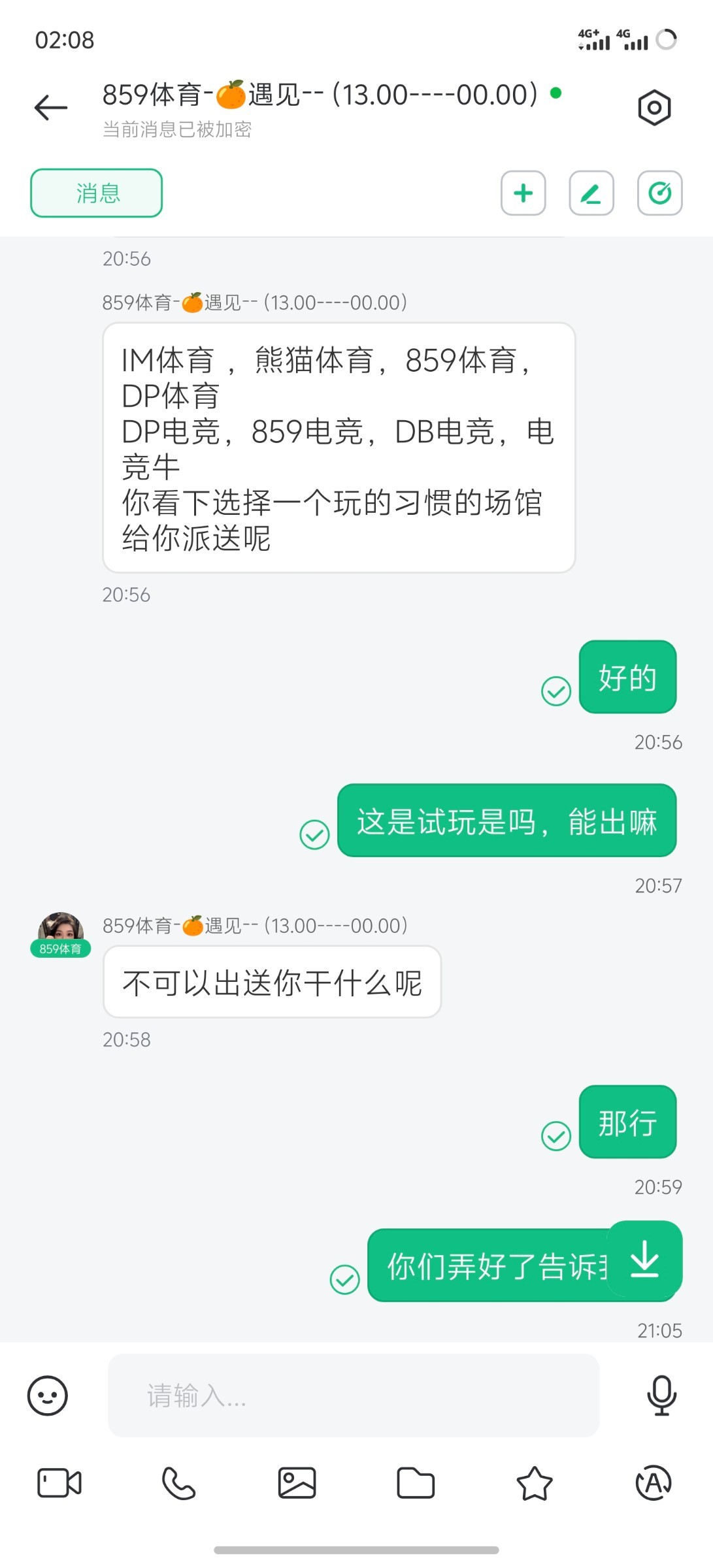The image size is (713, 1568).
Task: Tap the circled check icon top right
Action: coord(659,193)
